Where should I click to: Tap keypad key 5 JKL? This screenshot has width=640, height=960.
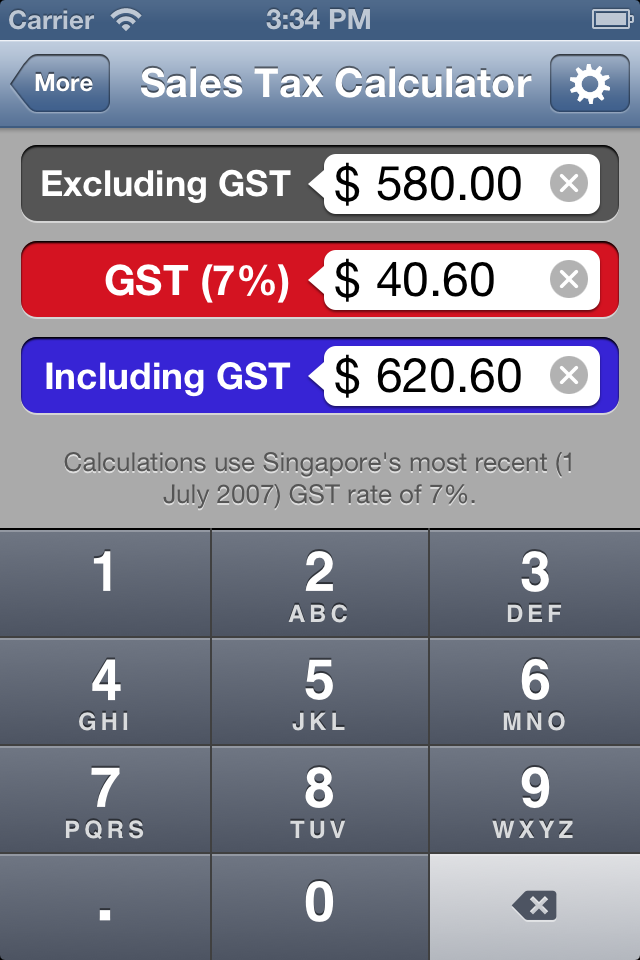point(319,691)
